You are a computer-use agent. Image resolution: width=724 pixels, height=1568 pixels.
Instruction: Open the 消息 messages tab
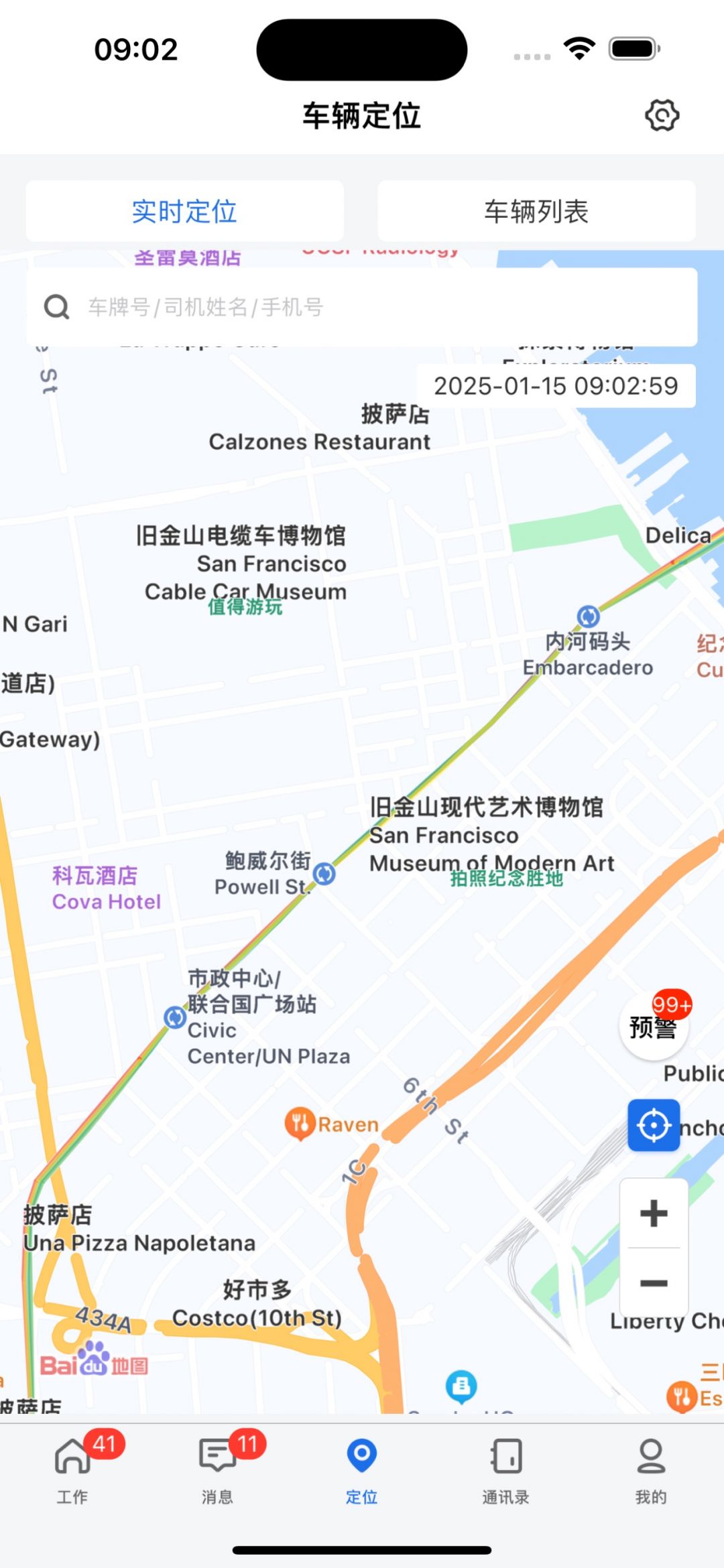pos(217,1469)
